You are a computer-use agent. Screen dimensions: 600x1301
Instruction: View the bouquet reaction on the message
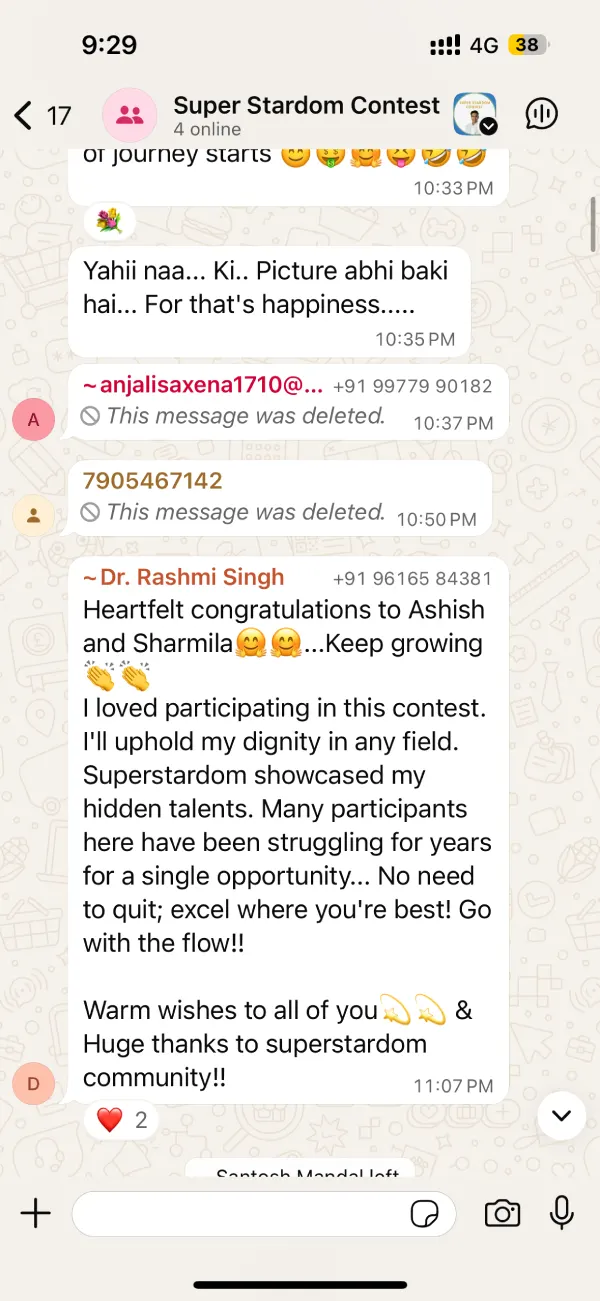point(109,222)
